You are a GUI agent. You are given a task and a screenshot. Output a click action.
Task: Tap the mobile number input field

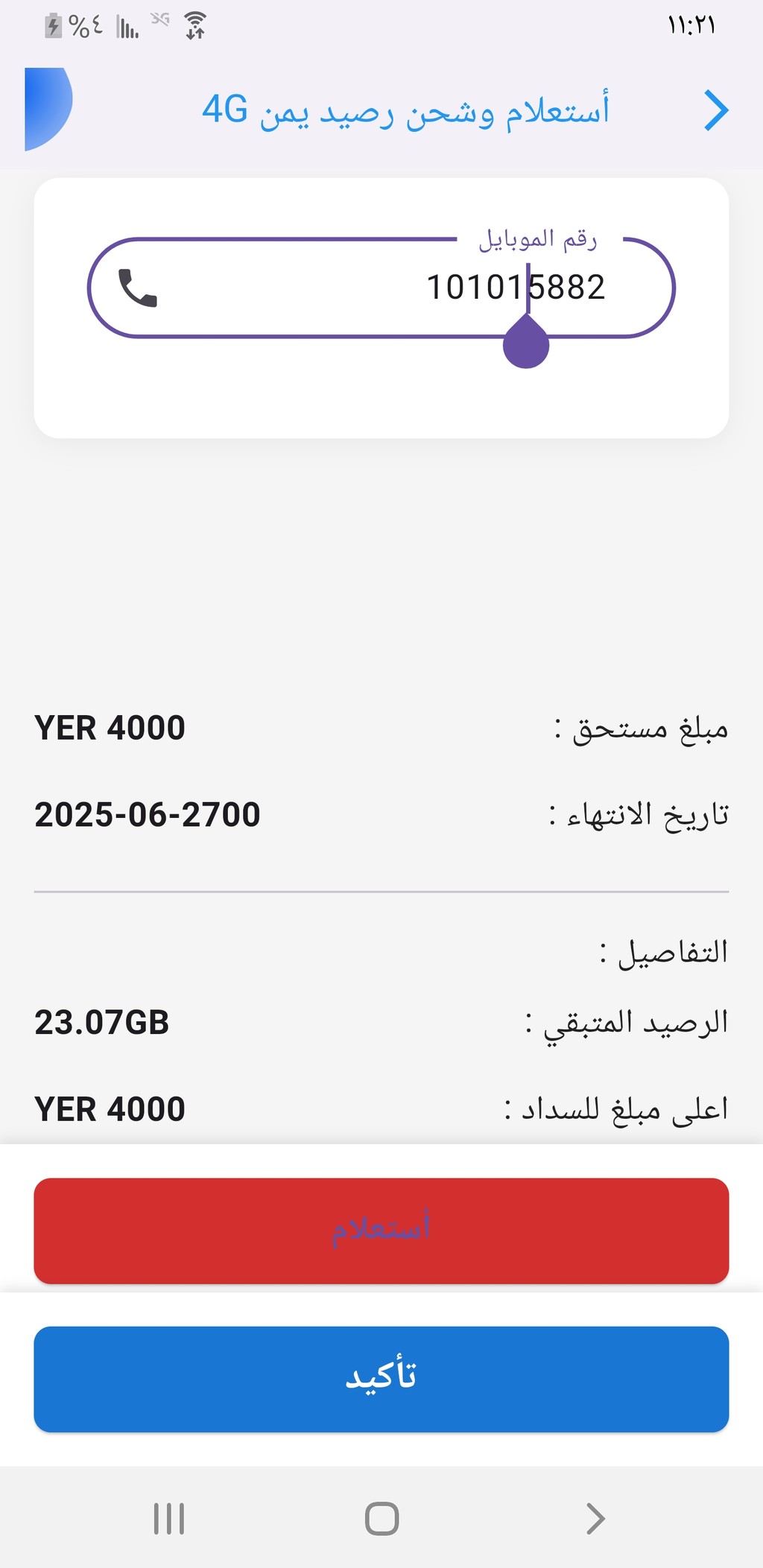point(381,288)
